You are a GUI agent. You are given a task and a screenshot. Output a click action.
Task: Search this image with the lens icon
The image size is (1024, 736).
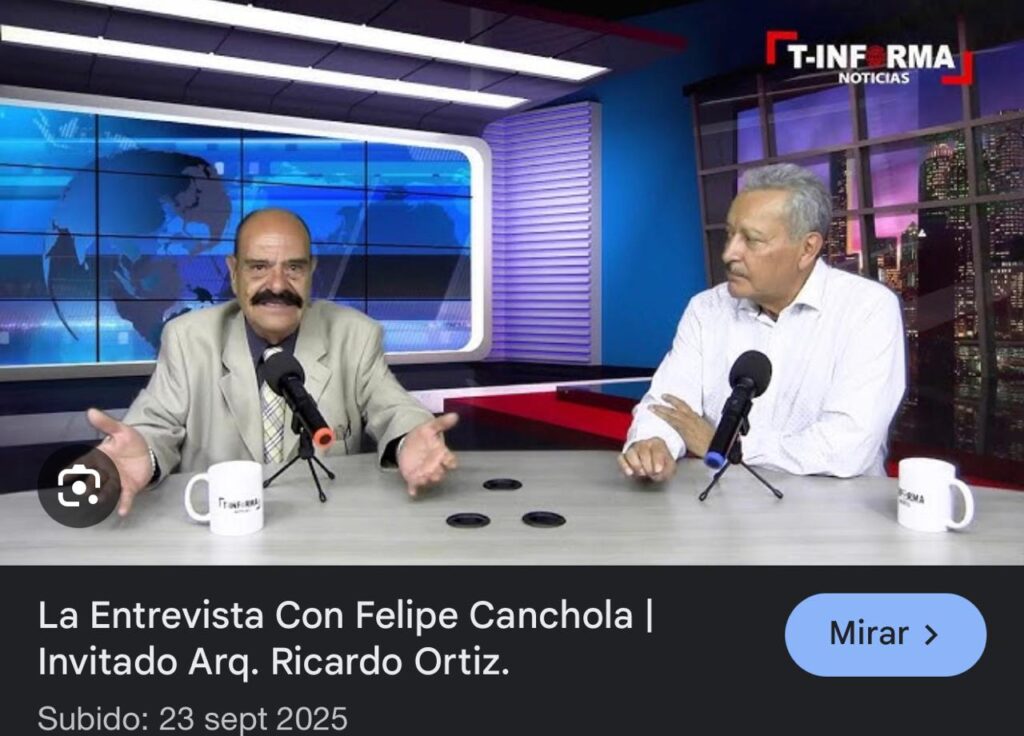[x=78, y=486]
